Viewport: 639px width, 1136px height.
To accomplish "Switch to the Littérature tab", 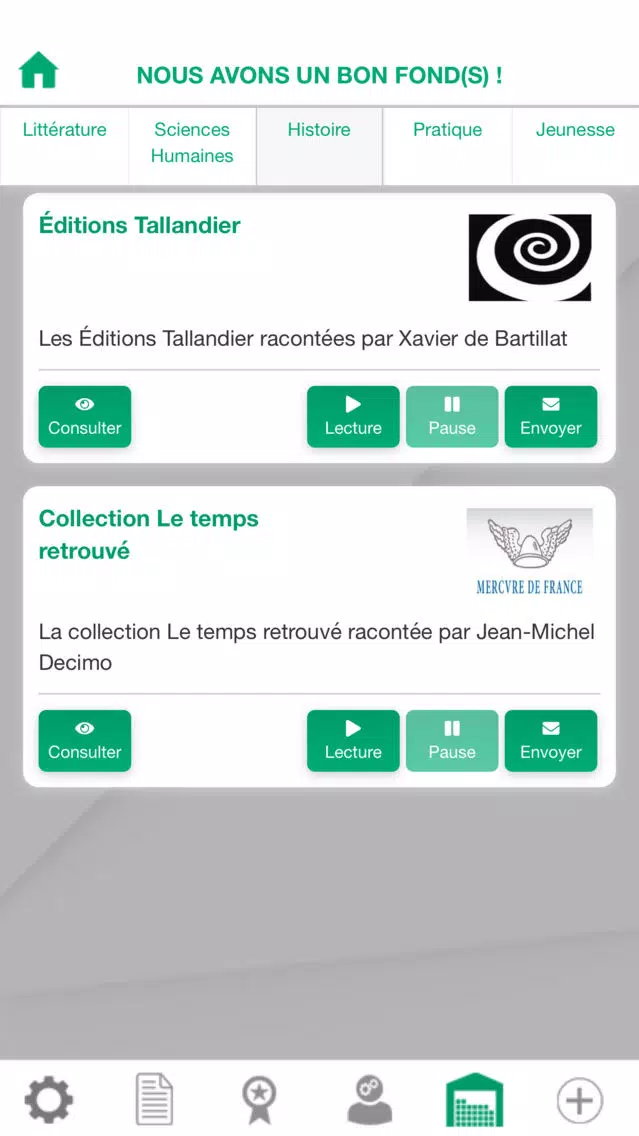I will coord(64,146).
